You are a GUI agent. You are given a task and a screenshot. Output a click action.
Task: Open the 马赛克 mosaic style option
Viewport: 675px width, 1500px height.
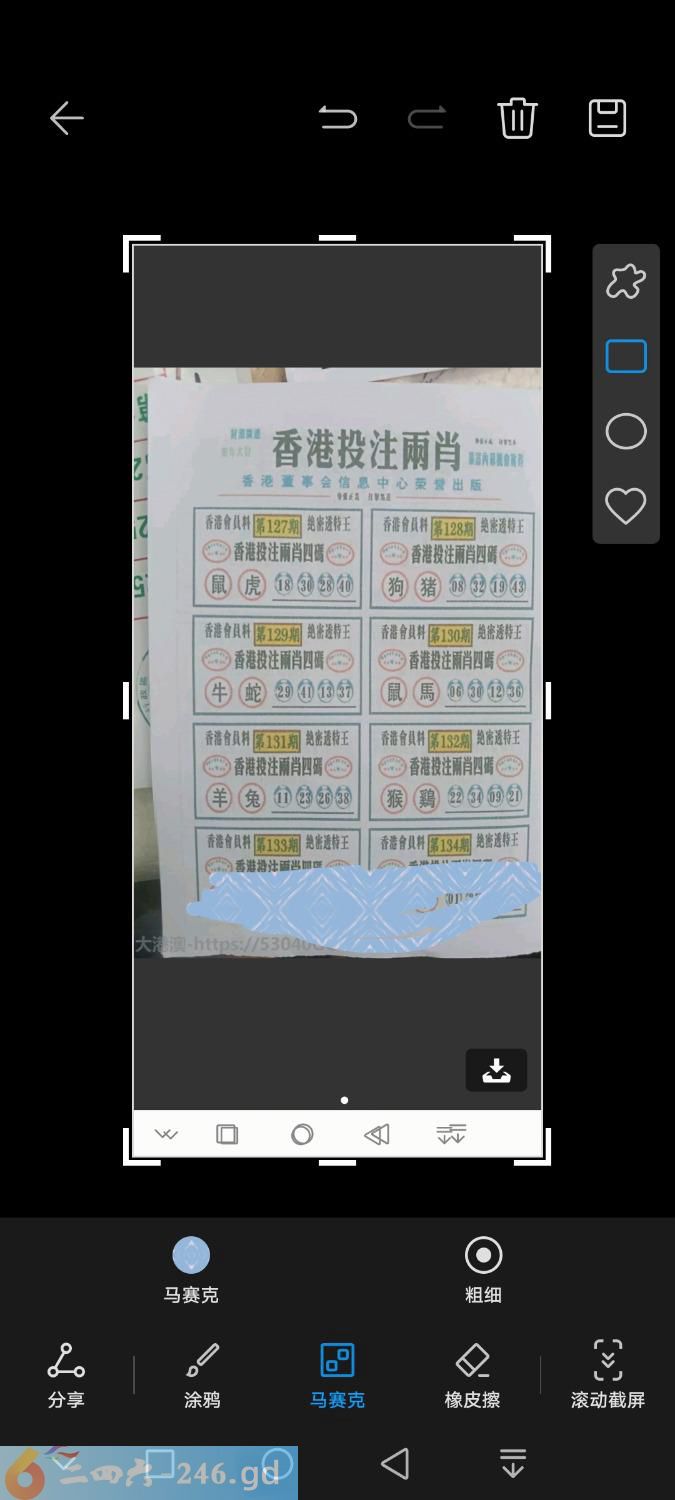(x=191, y=1268)
